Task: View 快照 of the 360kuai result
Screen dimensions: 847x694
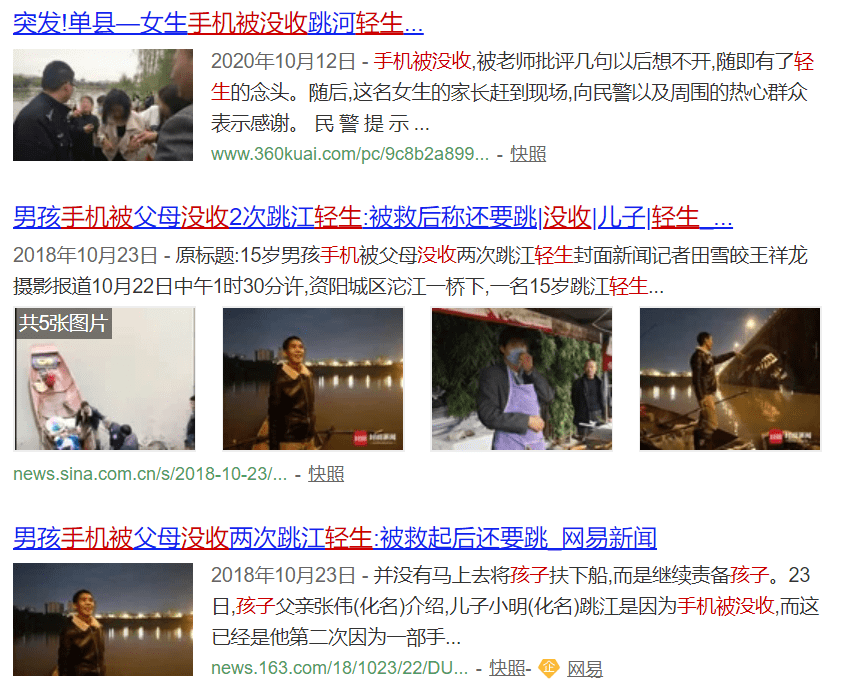Action: point(528,154)
